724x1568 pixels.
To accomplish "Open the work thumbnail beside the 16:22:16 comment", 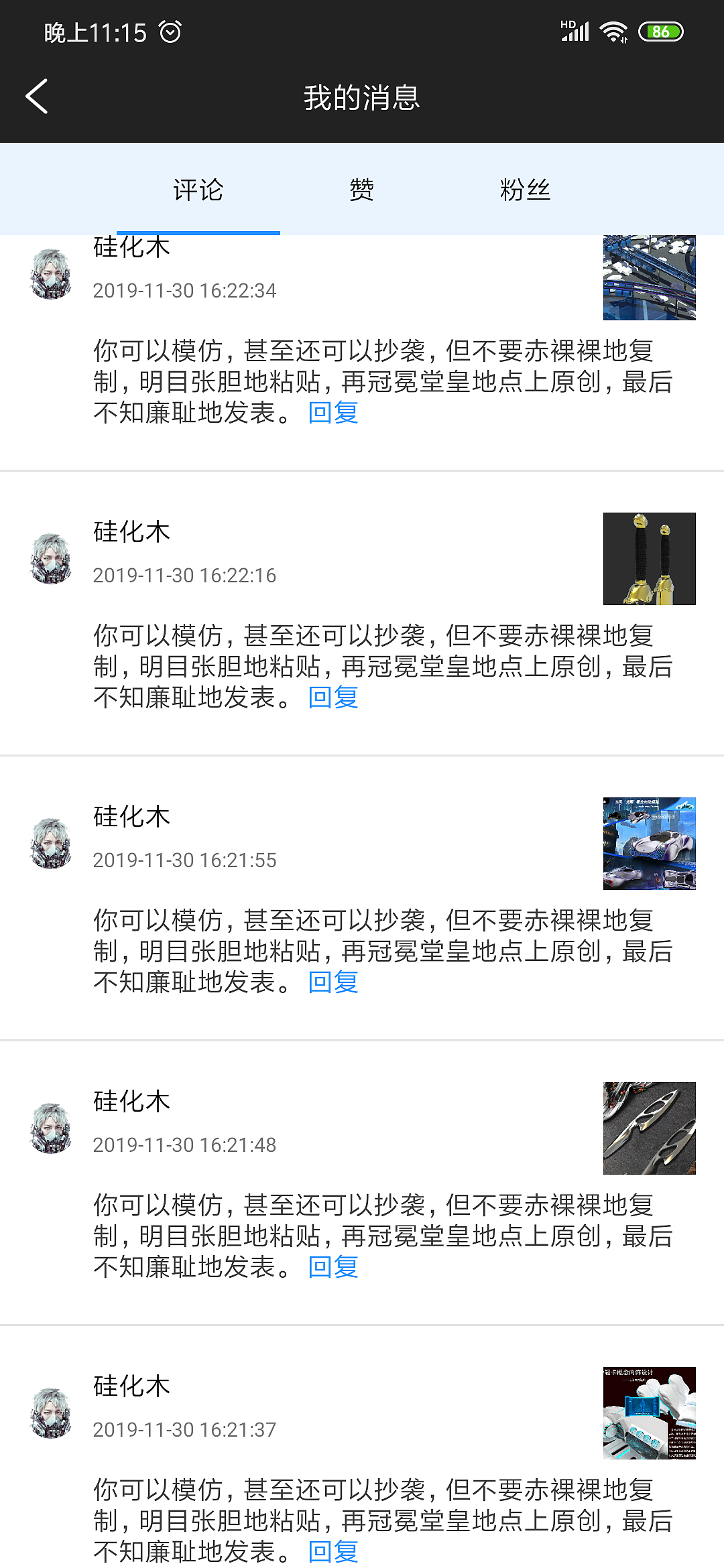I will point(649,559).
